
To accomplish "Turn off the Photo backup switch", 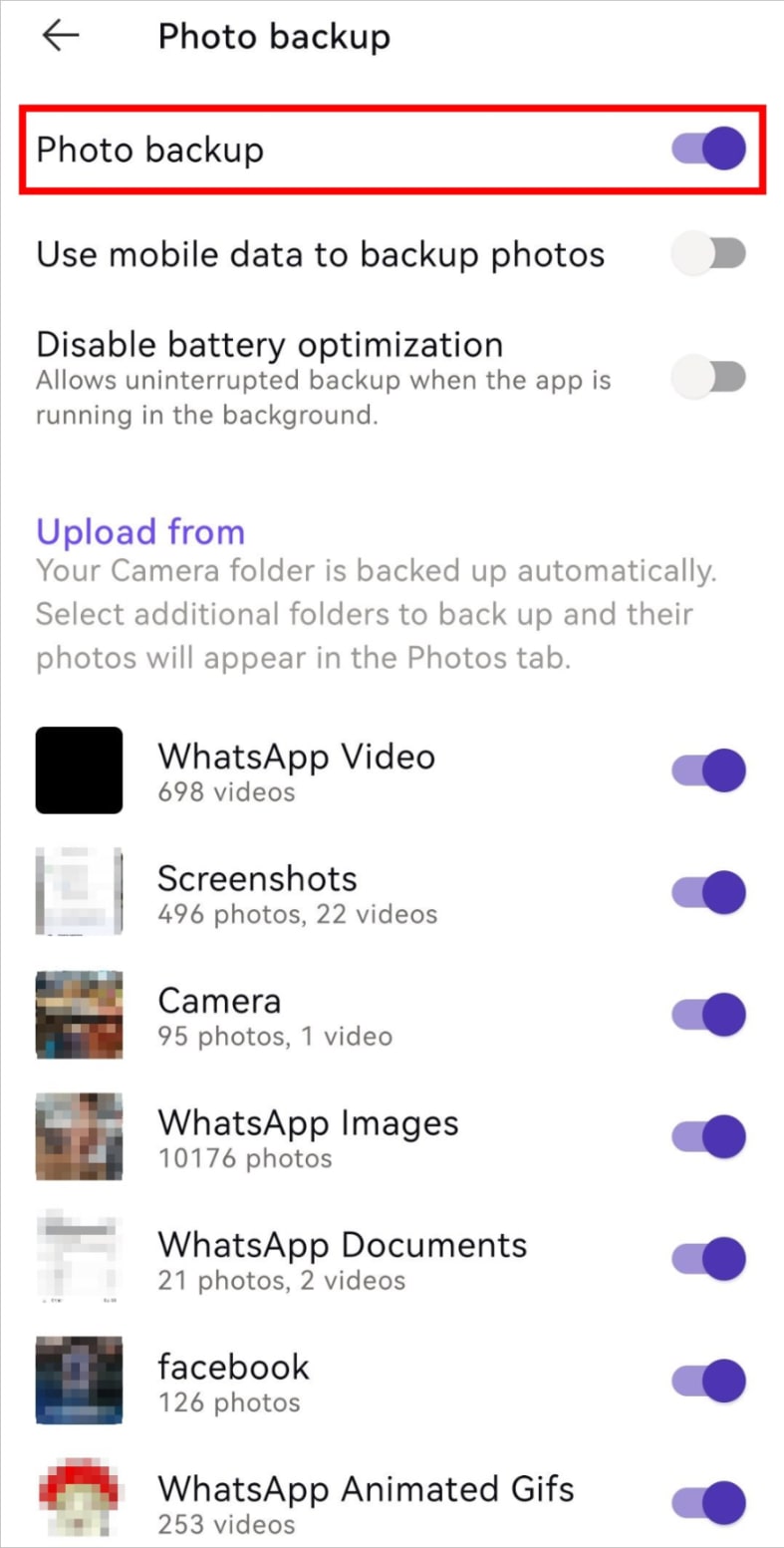I will (x=709, y=150).
